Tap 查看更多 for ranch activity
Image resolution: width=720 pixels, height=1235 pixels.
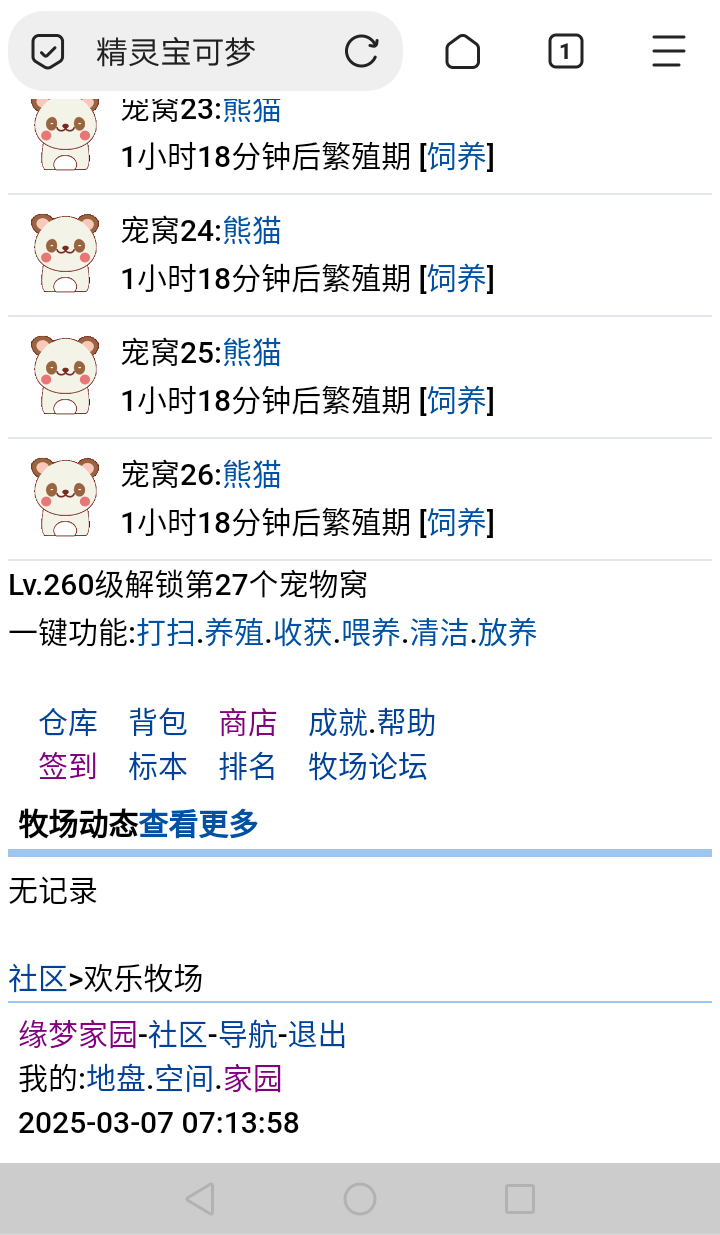(199, 824)
